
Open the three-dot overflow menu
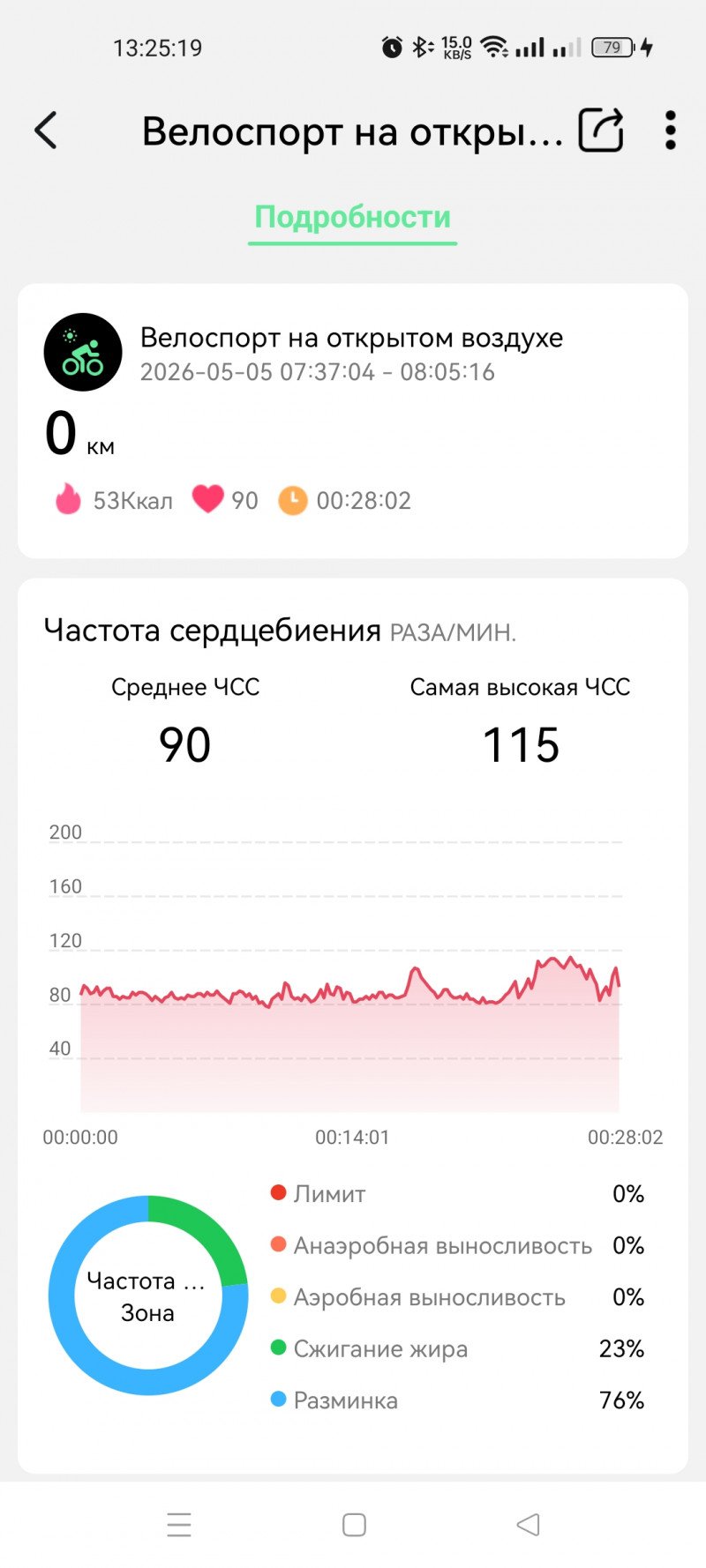point(671,131)
